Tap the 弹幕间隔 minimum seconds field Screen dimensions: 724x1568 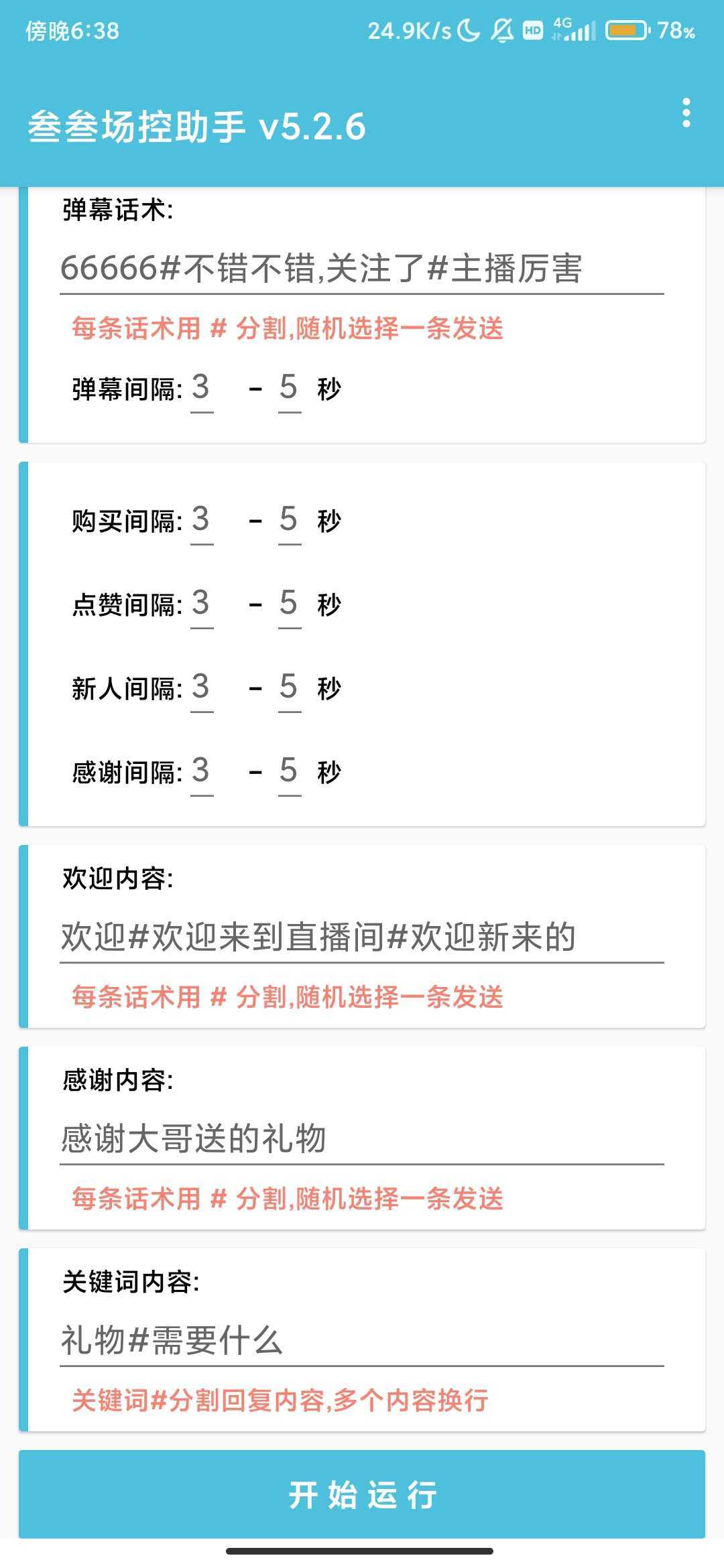201,389
